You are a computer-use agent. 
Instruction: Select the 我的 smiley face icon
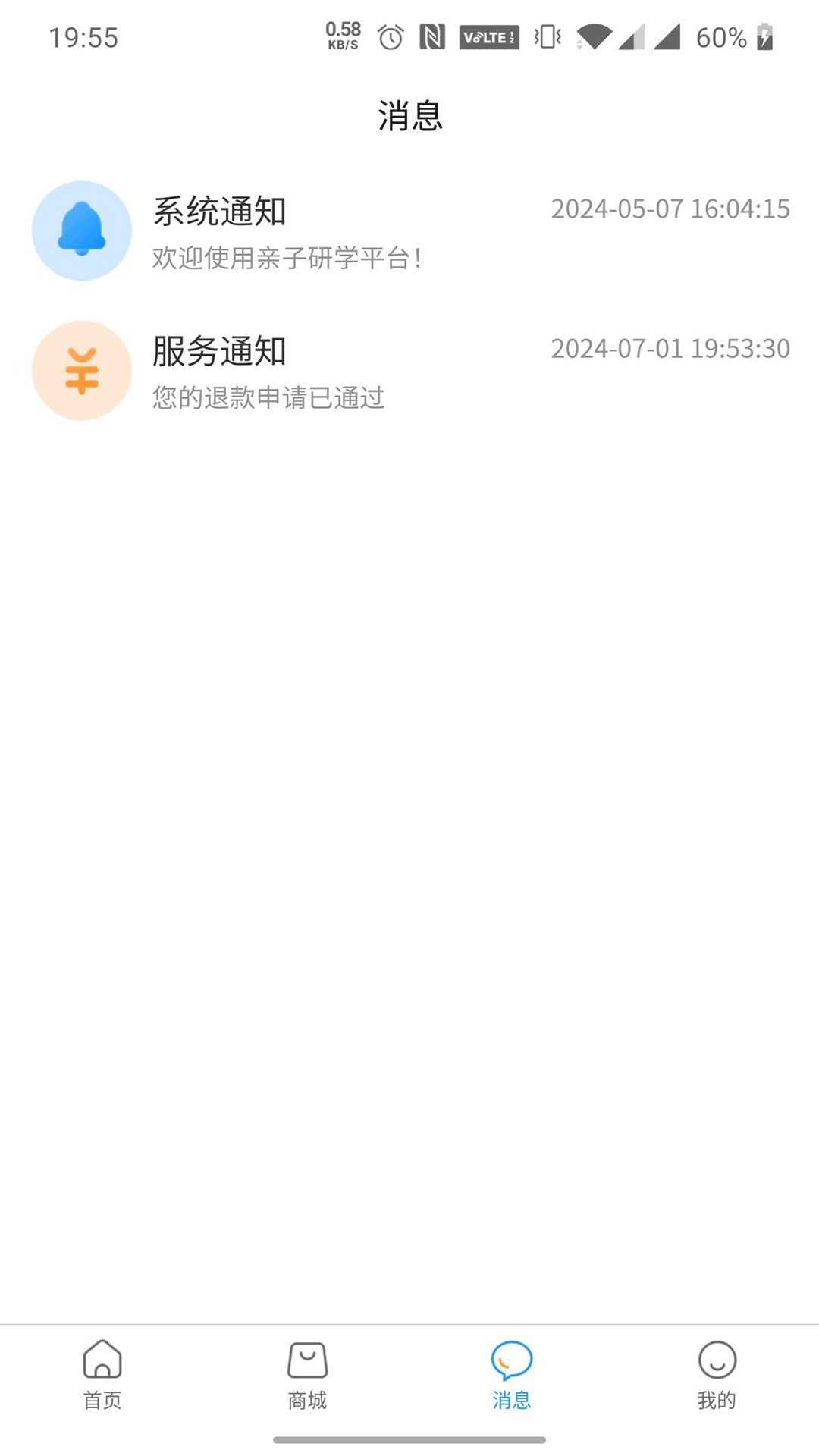point(717,1359)
